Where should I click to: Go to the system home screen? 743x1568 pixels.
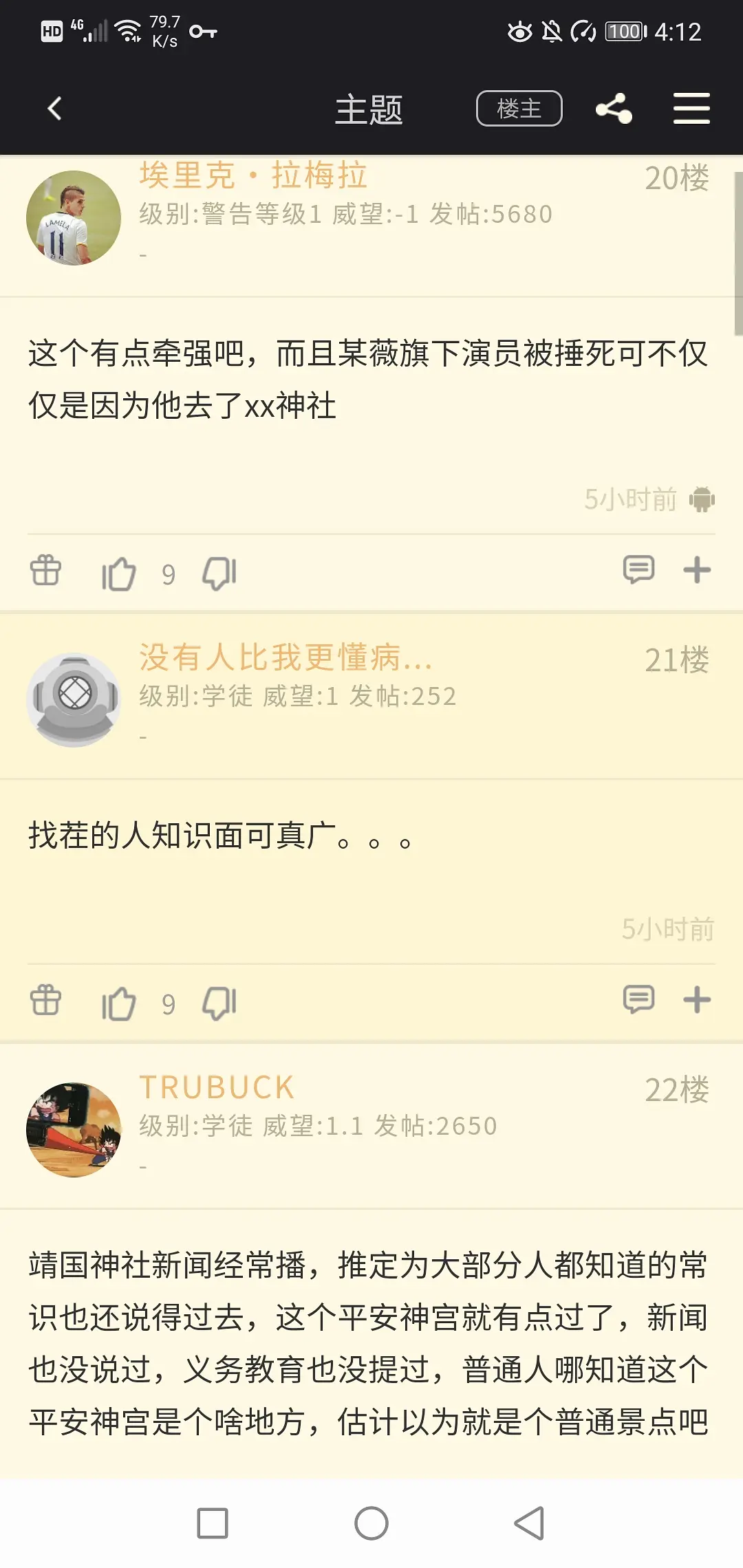tap(371, 1523)
